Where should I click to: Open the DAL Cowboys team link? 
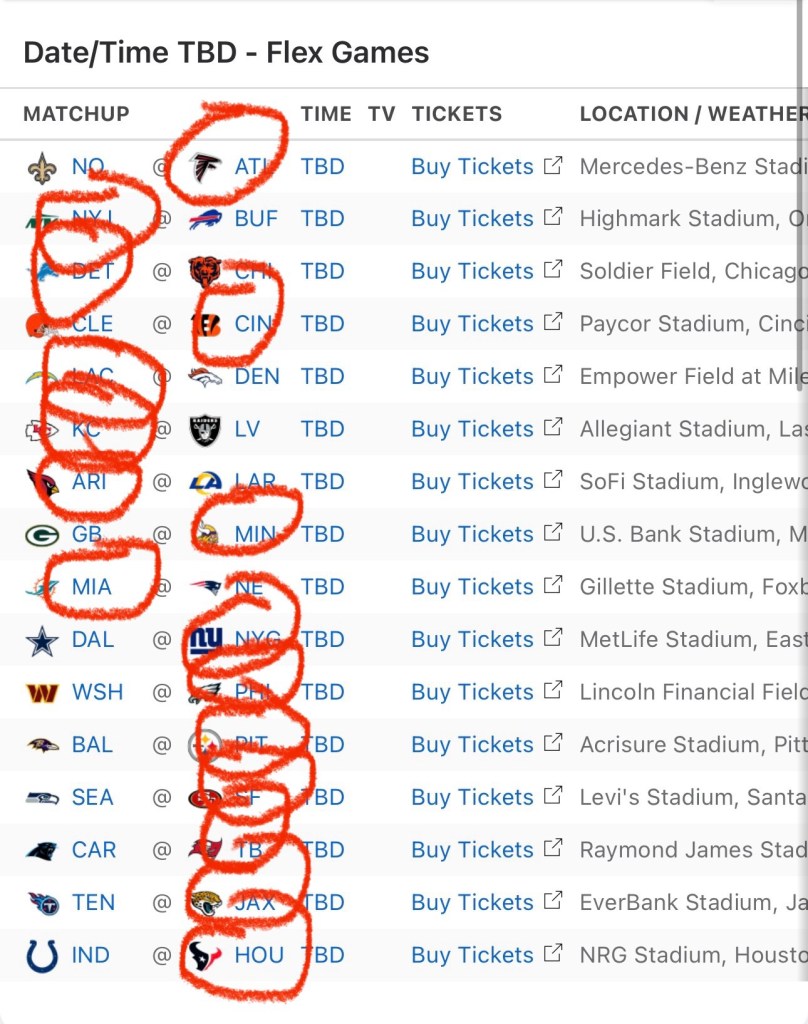pos(93,639)
